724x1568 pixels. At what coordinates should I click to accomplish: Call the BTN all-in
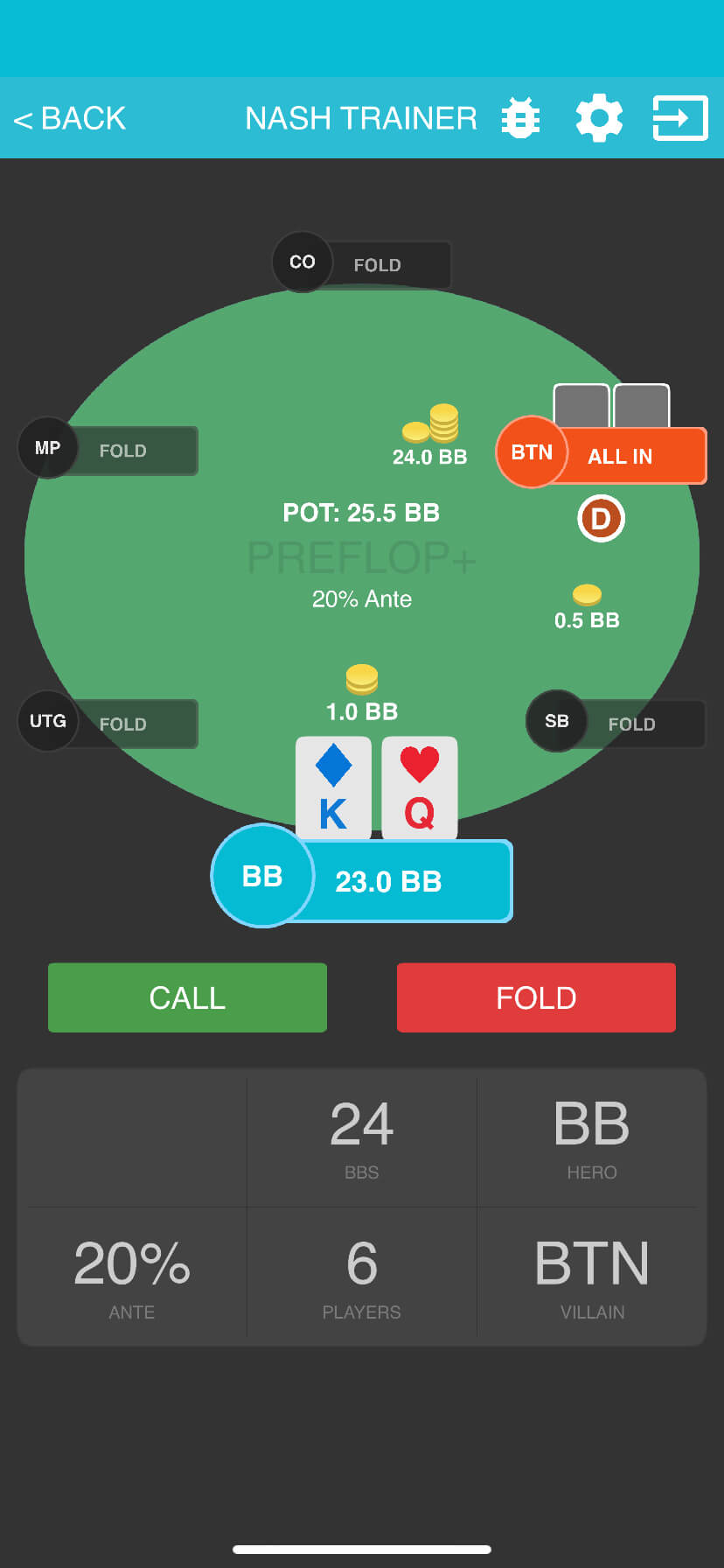(x=187, y=997)
